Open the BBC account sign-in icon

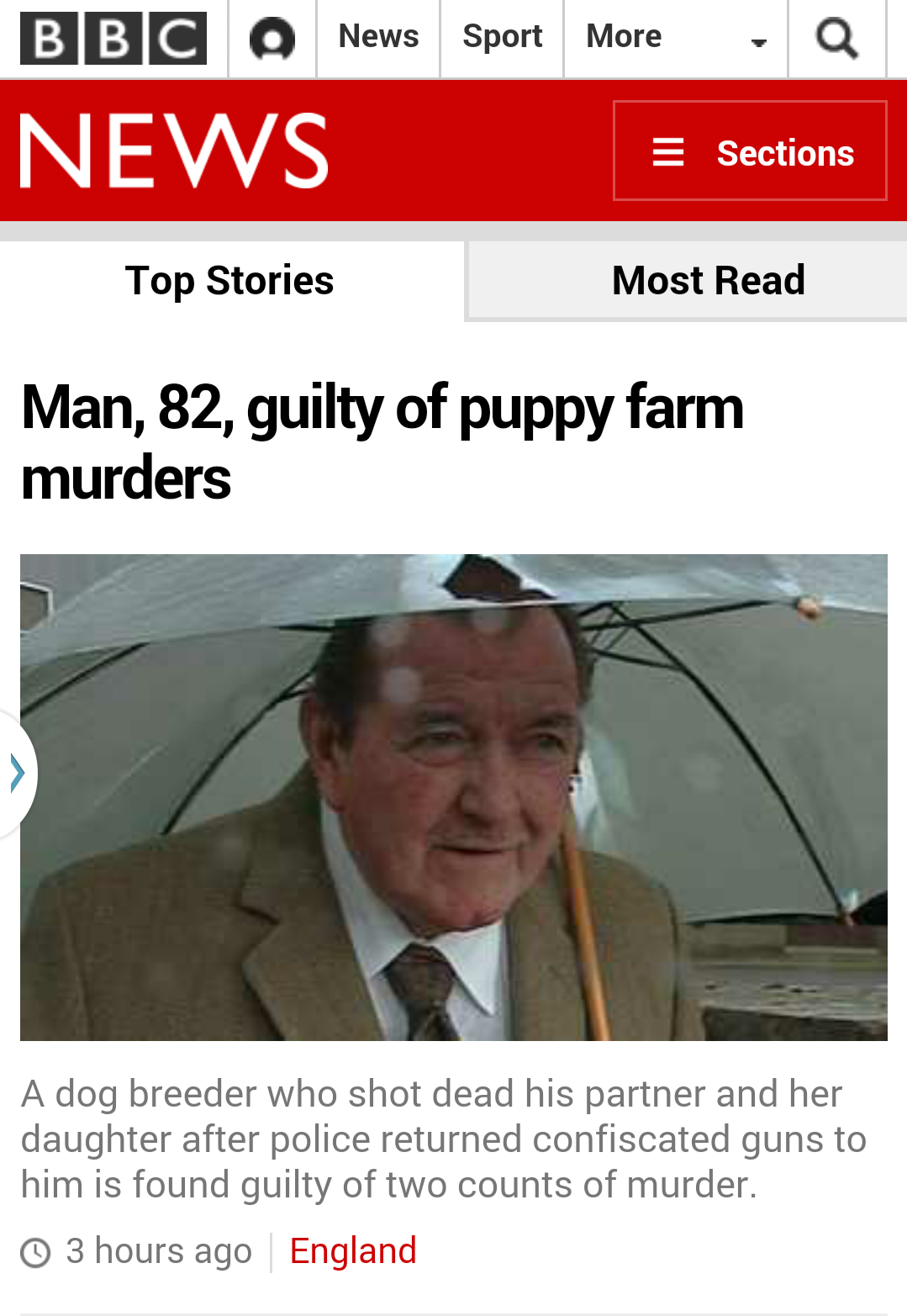[272, 39]
